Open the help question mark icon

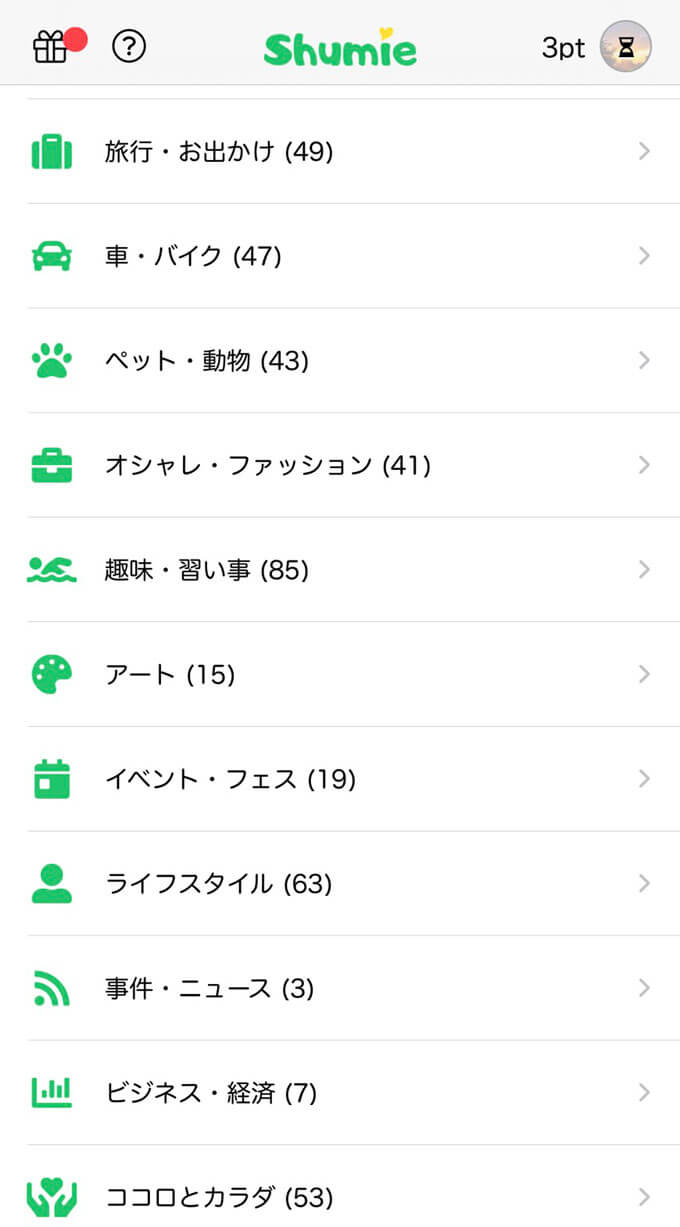pyautogui.click(x=129, y=46)
